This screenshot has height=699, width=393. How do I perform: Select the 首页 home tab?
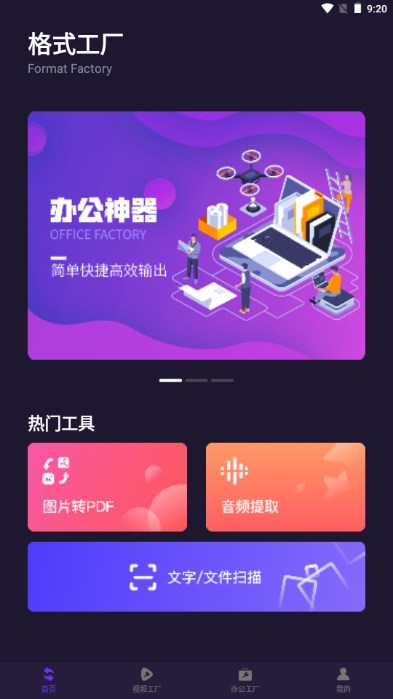[49, 680]
